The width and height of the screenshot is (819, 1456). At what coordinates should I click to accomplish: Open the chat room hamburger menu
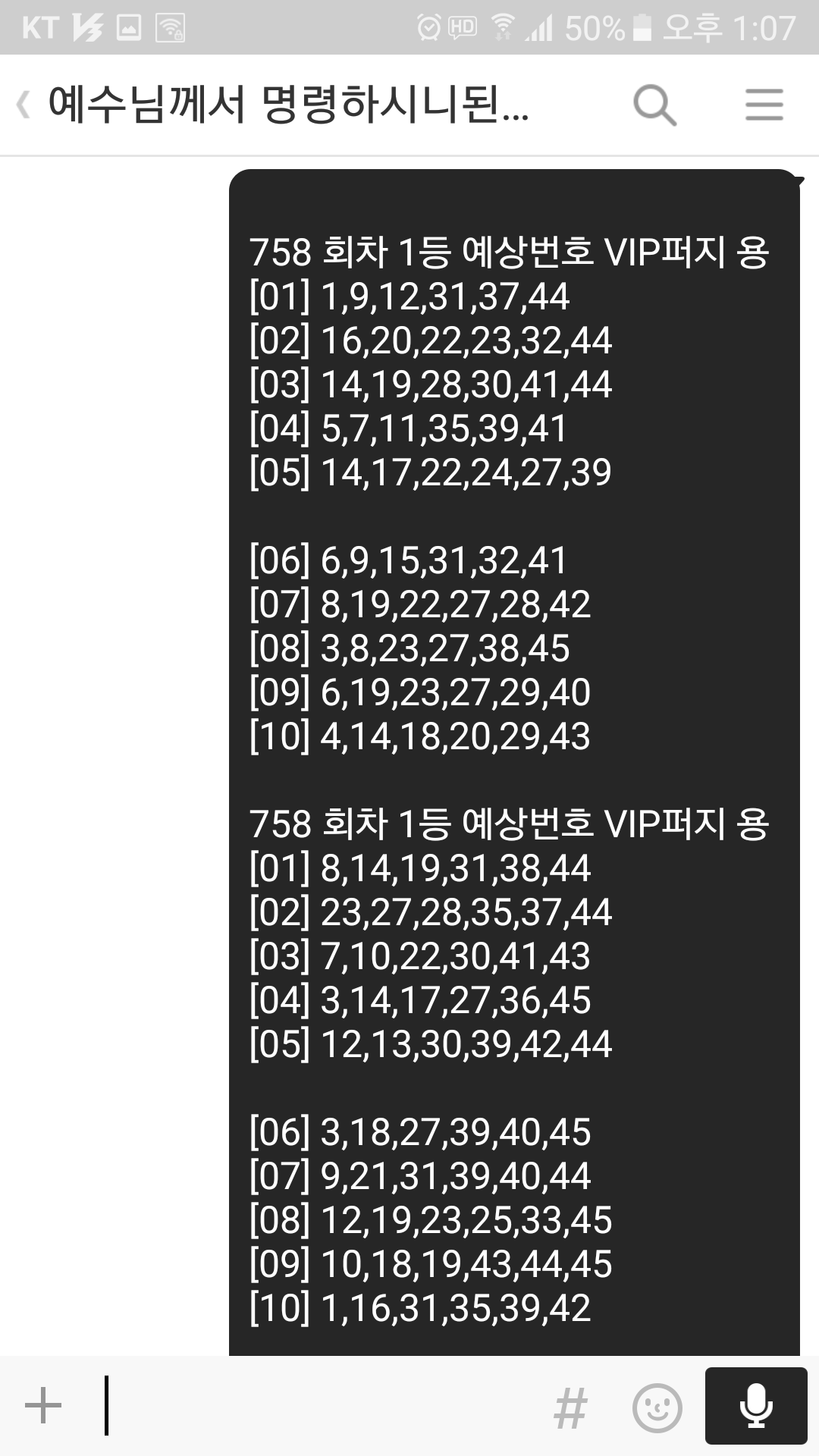click(x=764, y=105)
